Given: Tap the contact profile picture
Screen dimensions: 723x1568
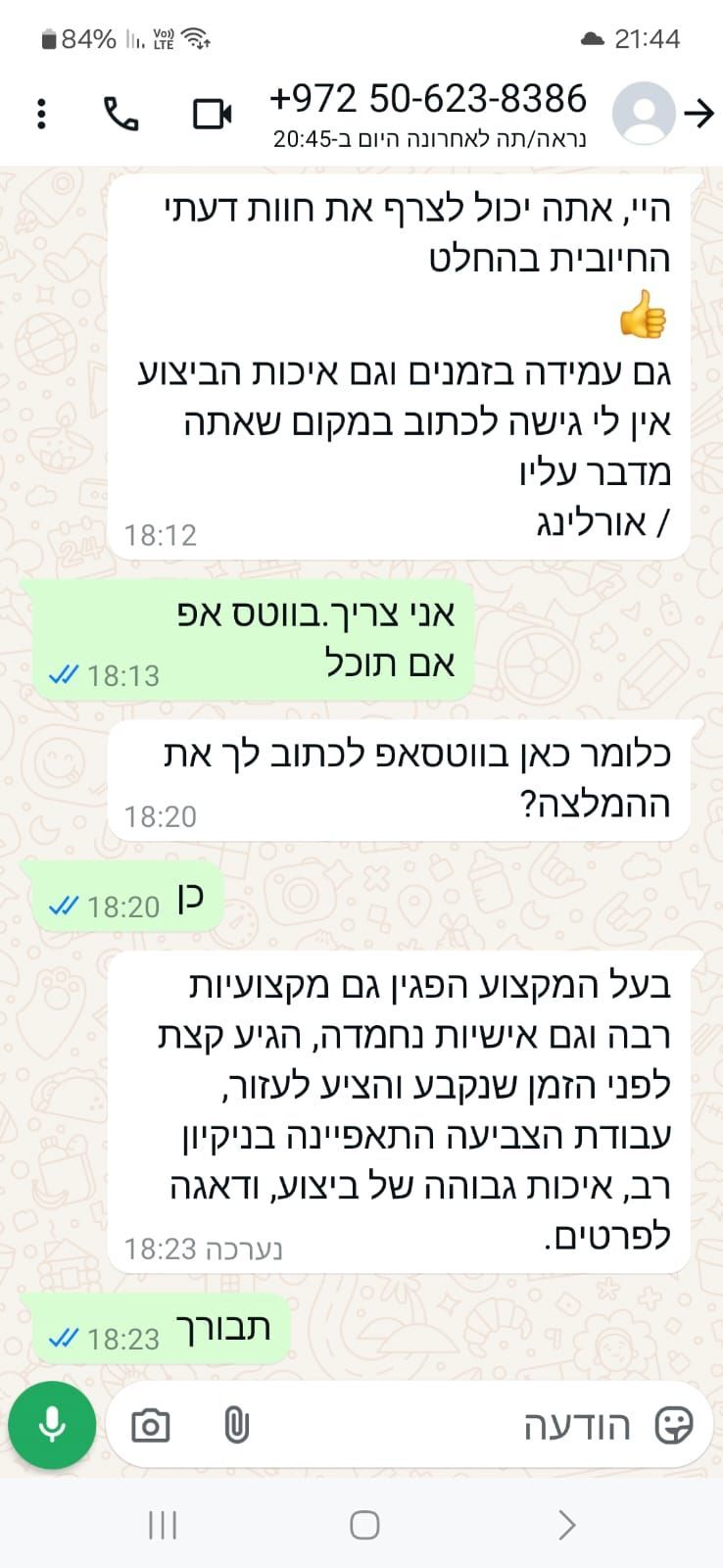Looking at the screenshot, I should pyautogui.click(x=644, y=114).
